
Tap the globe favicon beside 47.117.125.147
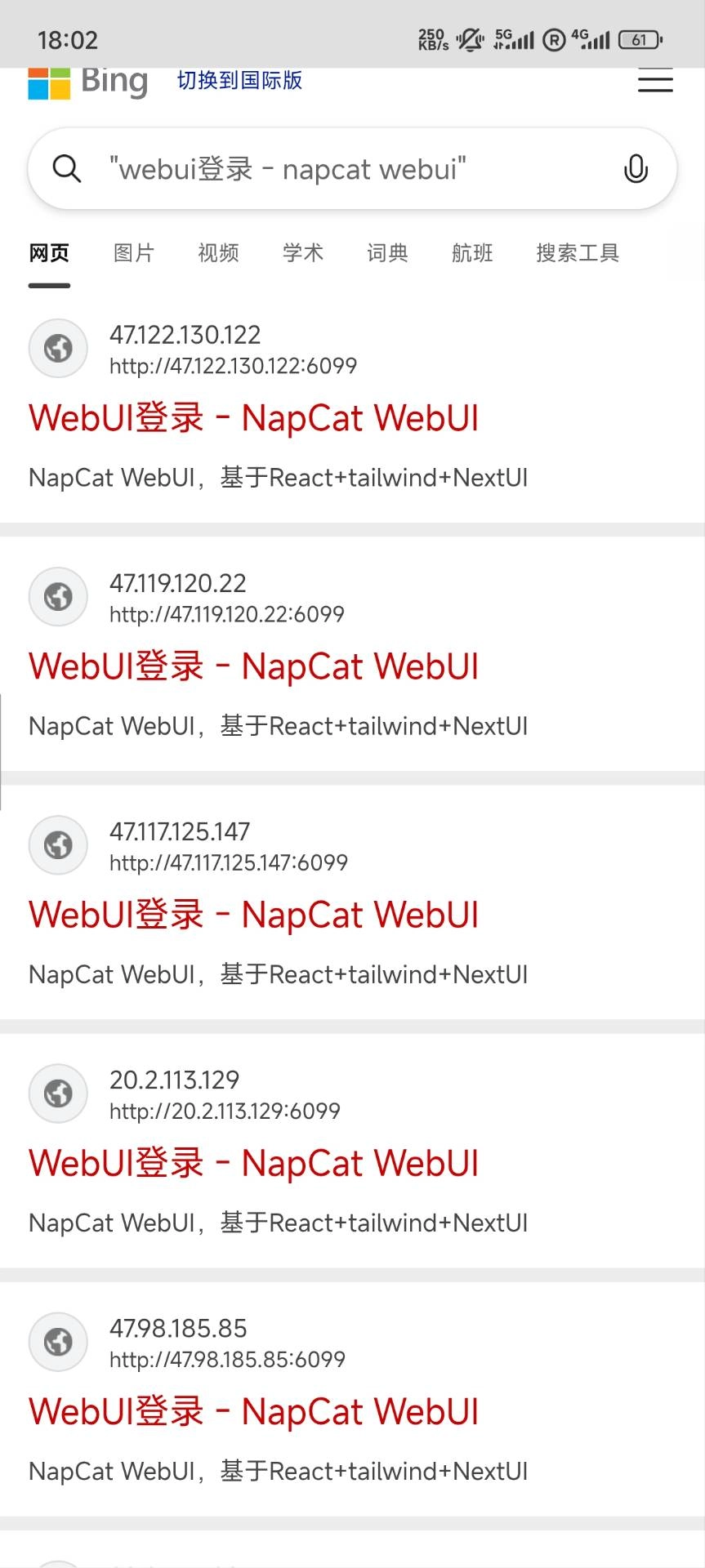57,844
